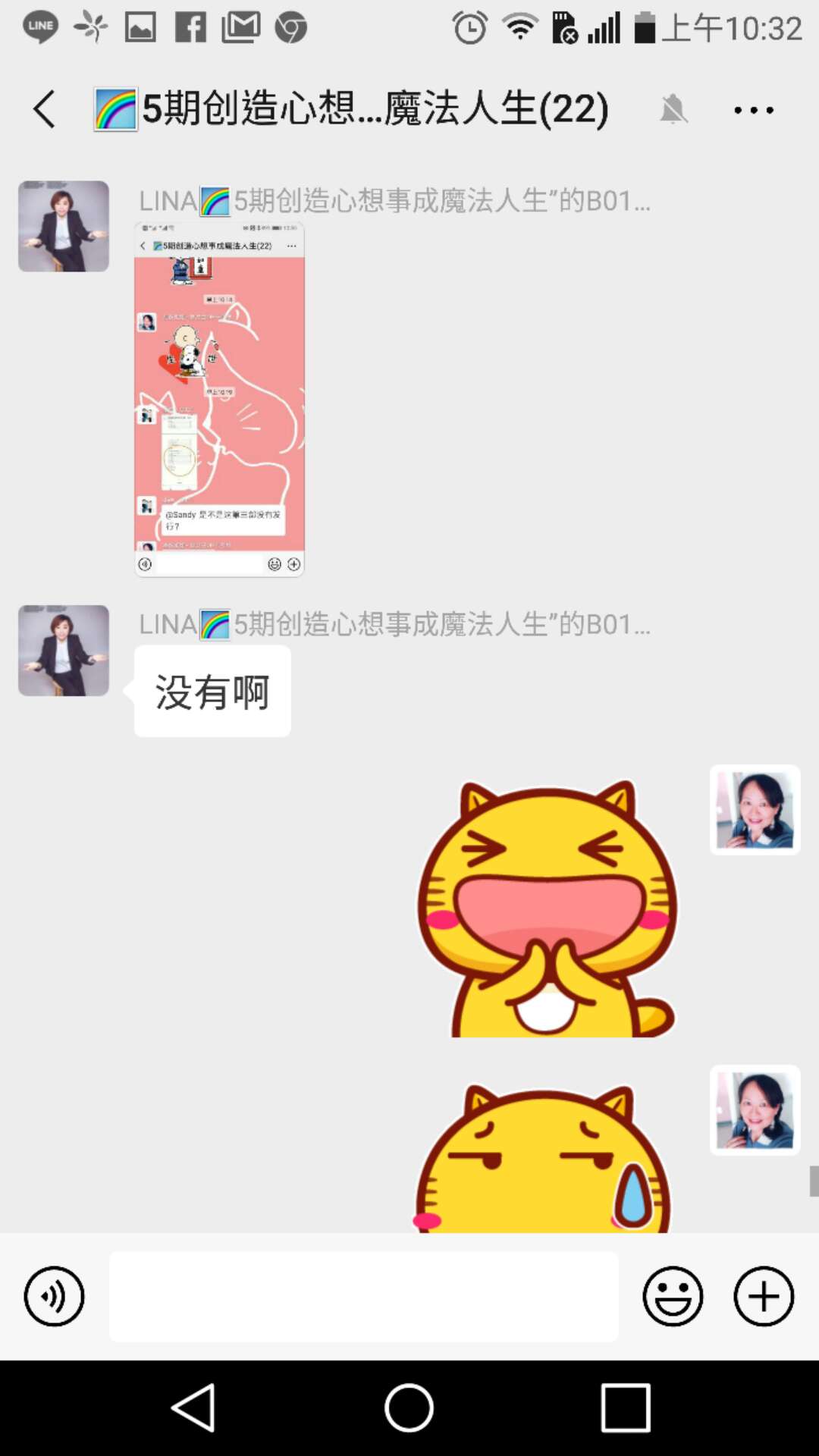
Task: Open the laughing cat sticker
Action: [547, 908]
